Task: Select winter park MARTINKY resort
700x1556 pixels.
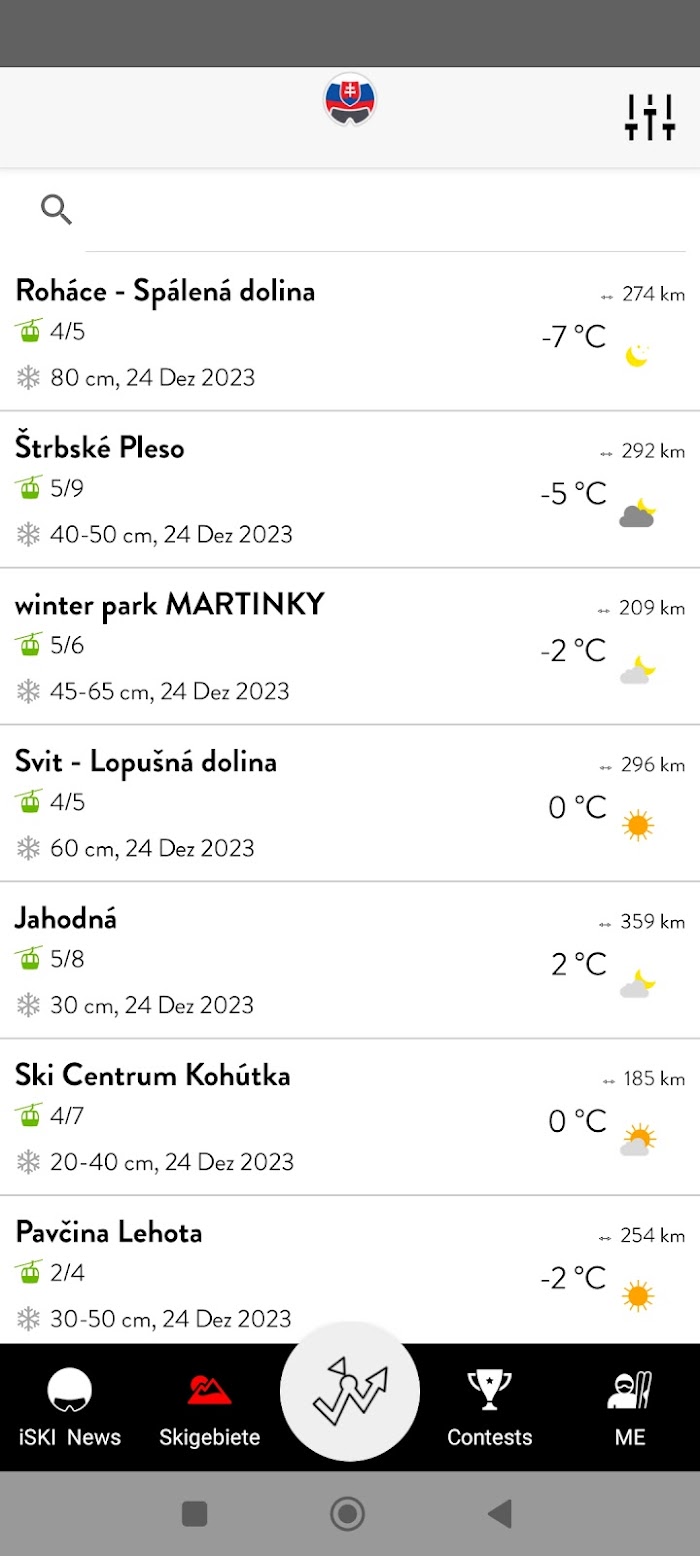Action: click(x=350, y=647)
